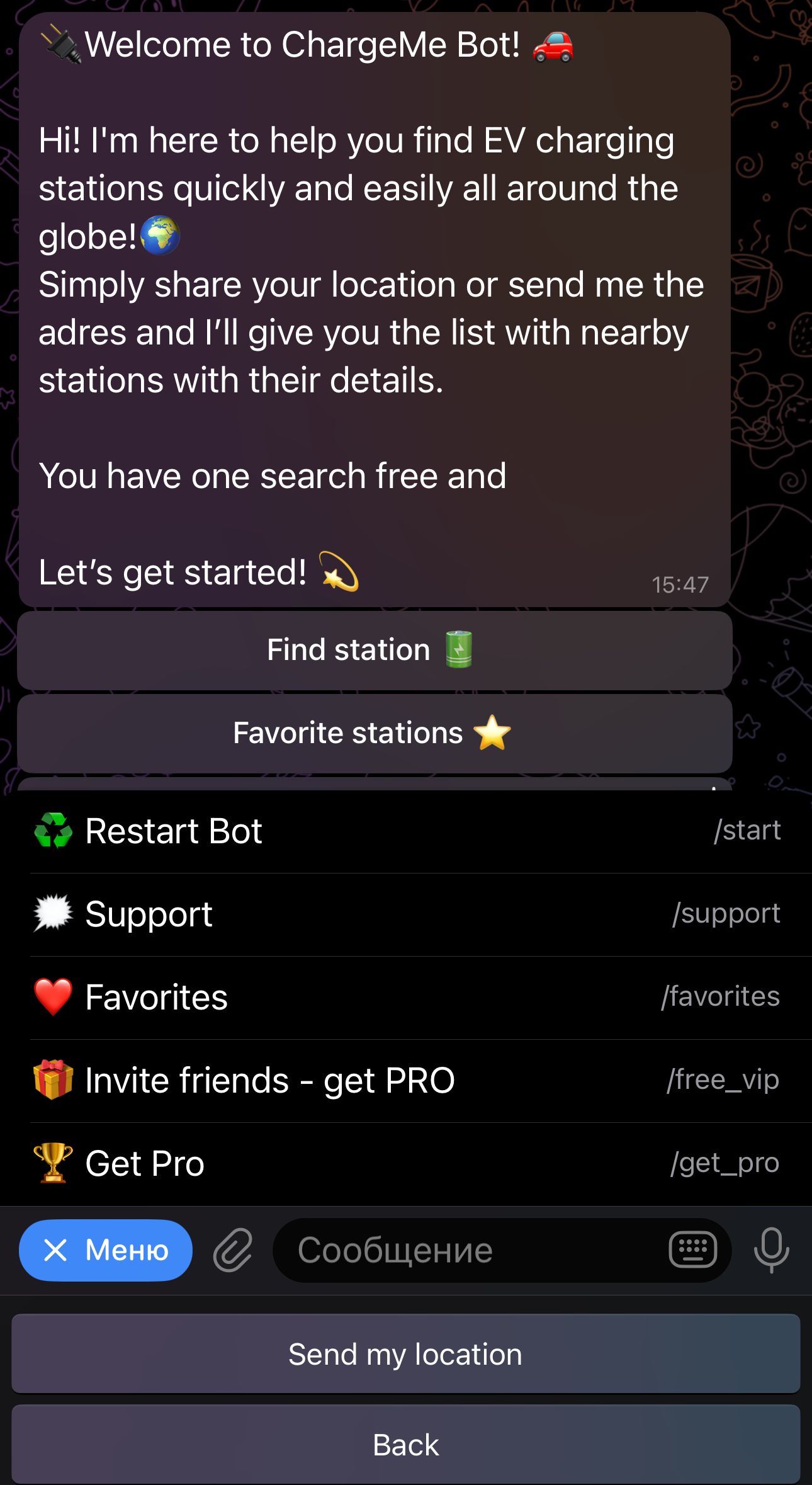Tap the Send my location button
This screenshot has height=1485, width=812.
pyautogui.click(x=405, y=1353)
